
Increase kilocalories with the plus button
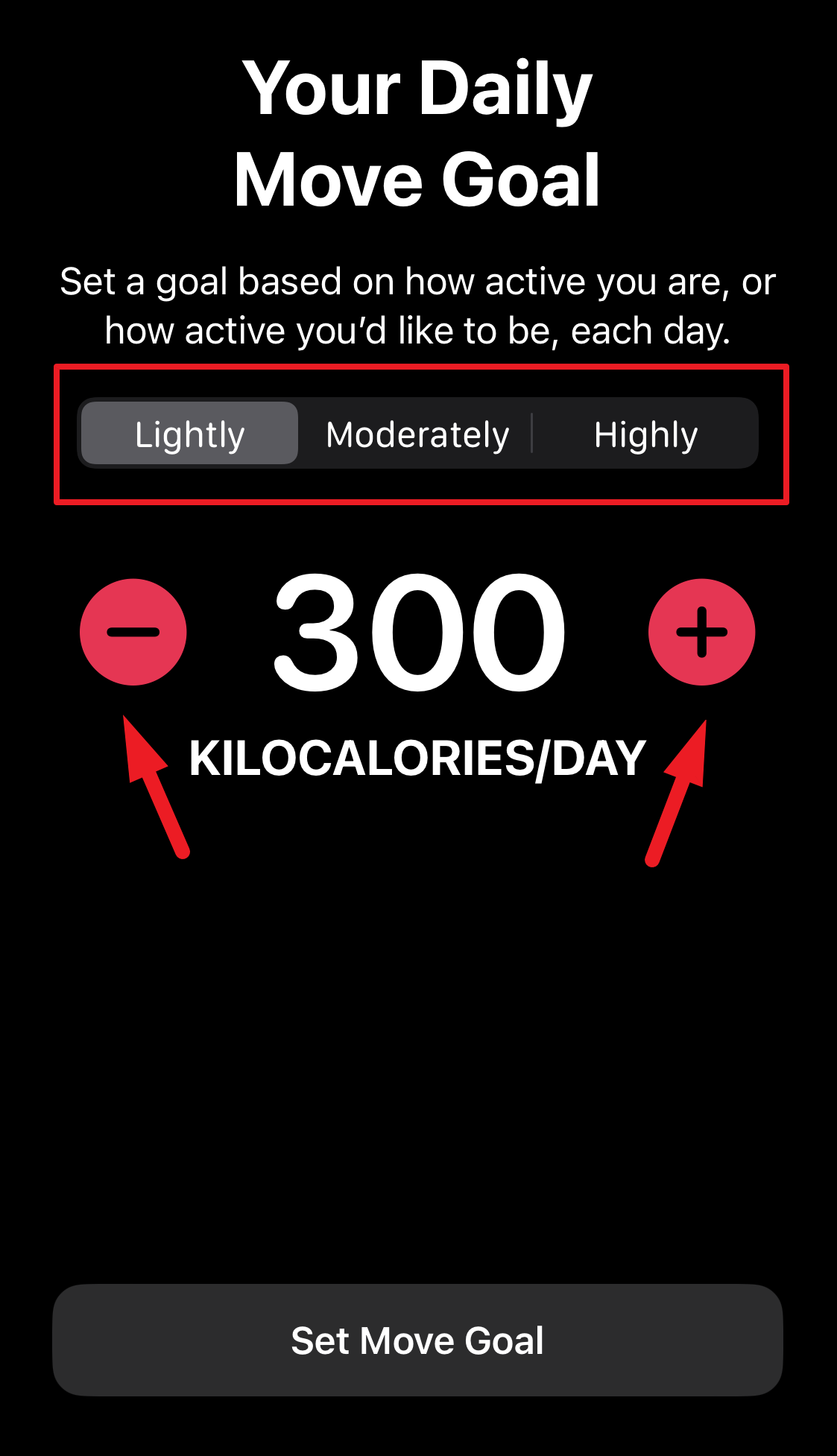point(701,632)
